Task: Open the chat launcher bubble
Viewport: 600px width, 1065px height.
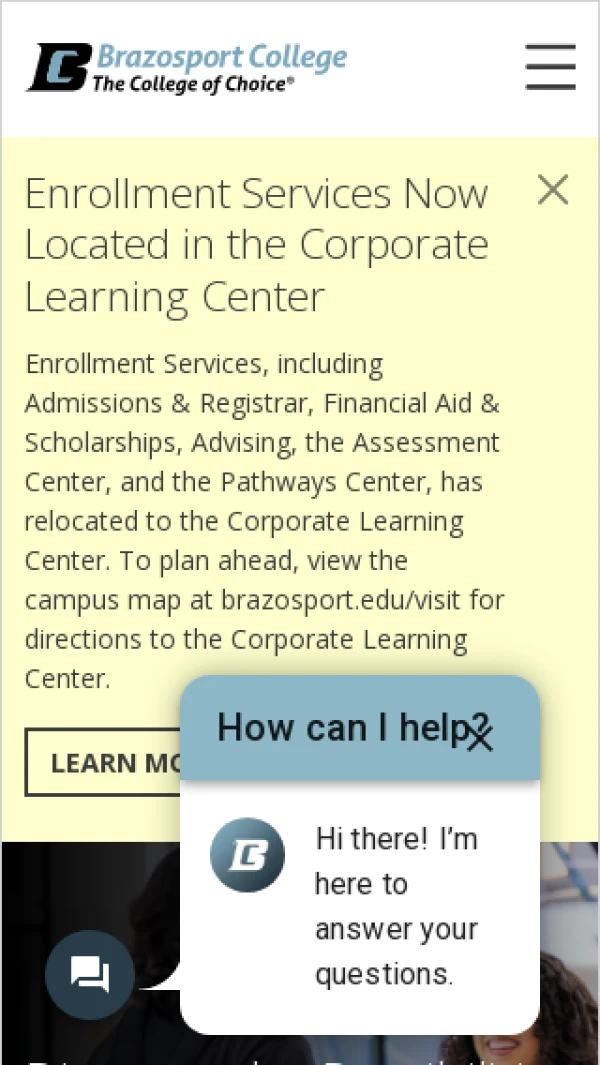Action: pos(90,974)
